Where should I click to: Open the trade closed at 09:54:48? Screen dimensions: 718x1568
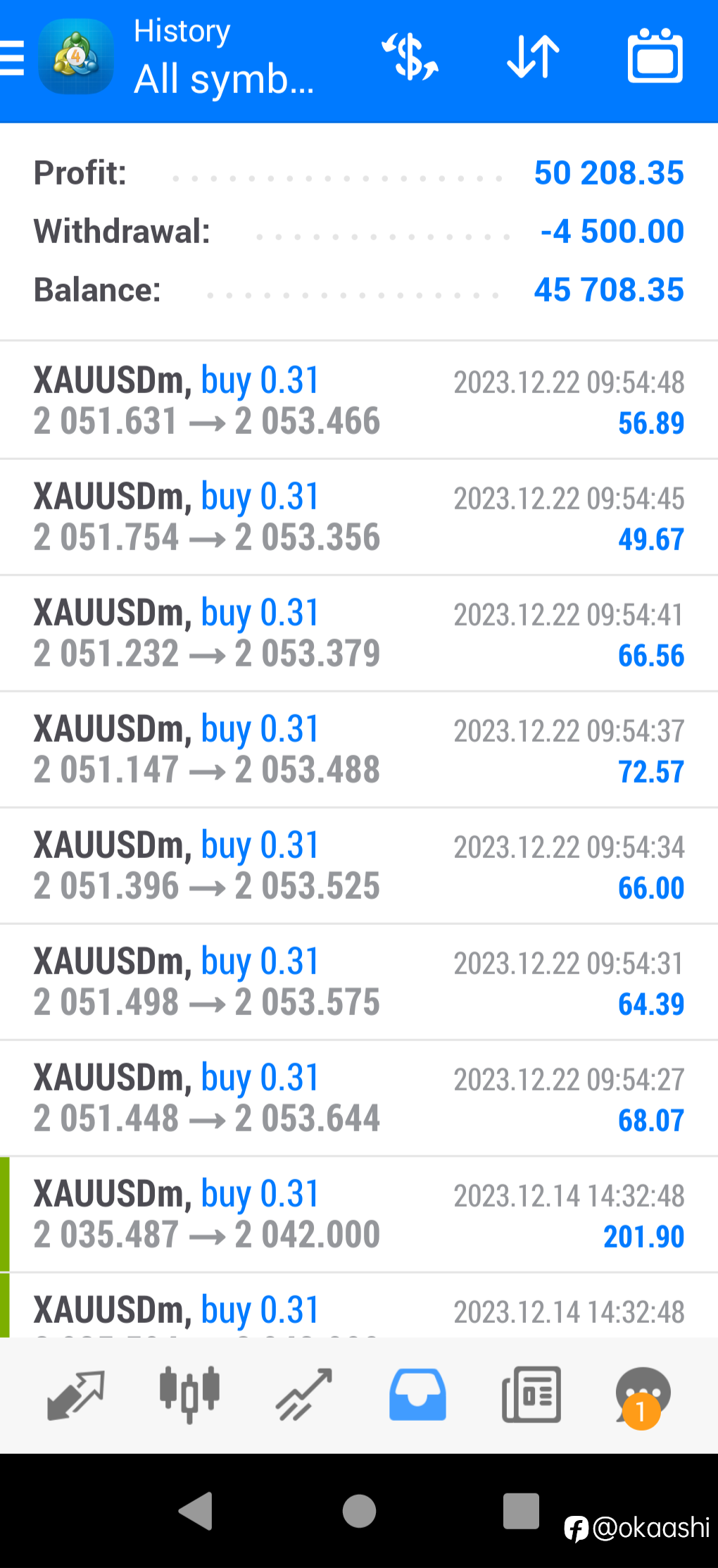point(359,401)
